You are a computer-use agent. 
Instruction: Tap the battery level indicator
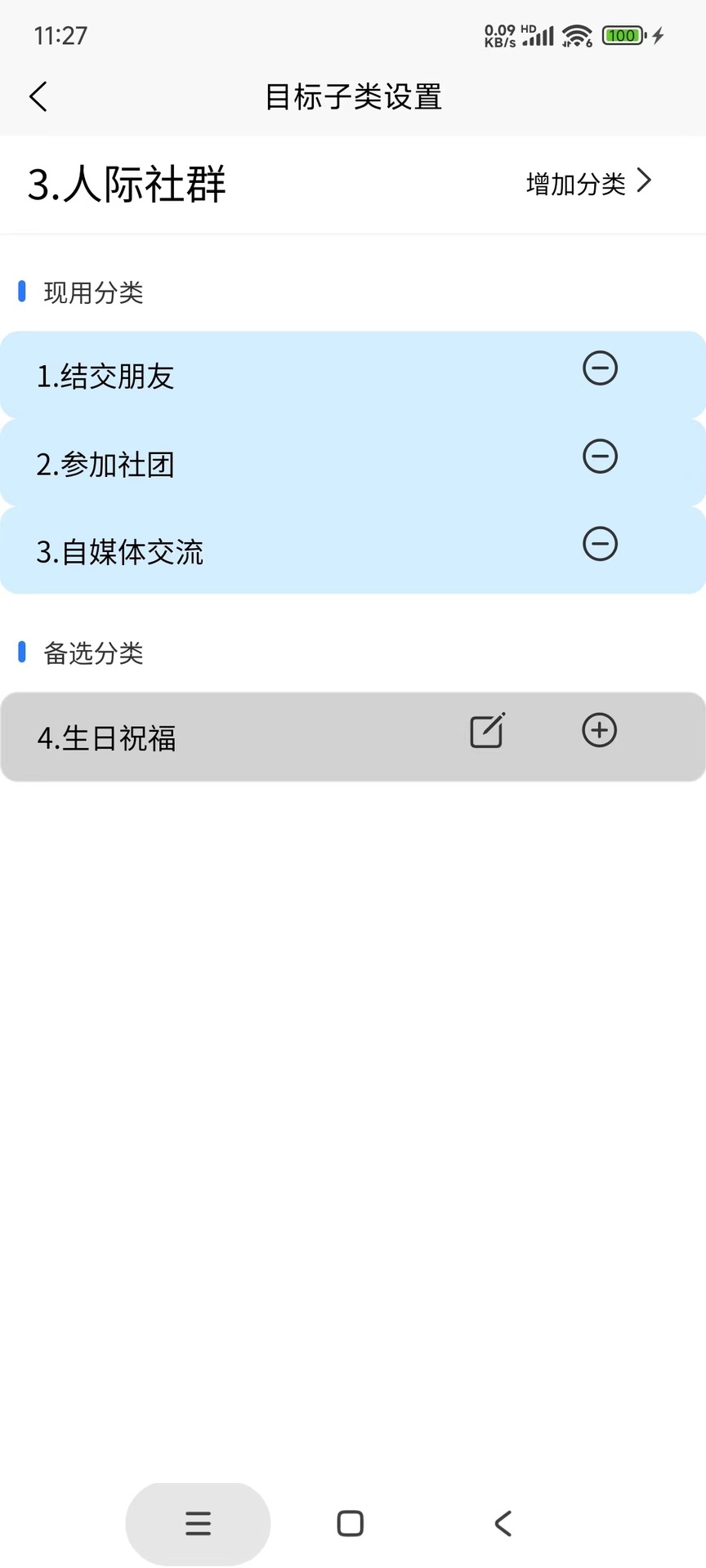coord(622,34)
